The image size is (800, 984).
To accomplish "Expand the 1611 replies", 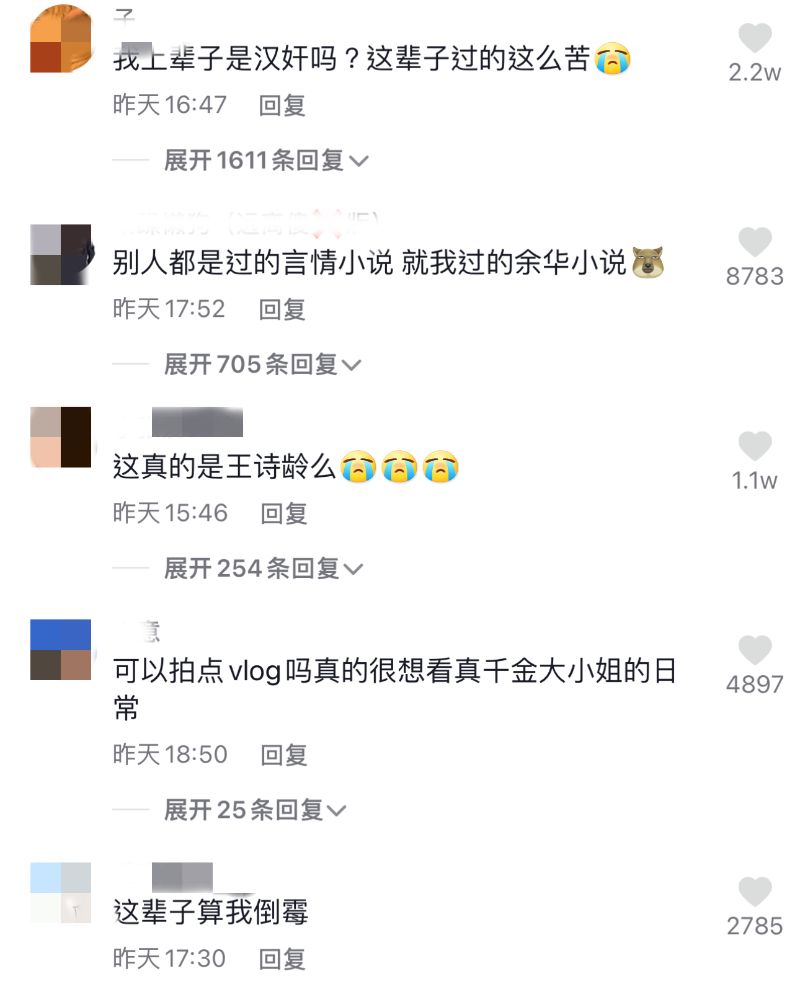I will click(x=266, y=160).
